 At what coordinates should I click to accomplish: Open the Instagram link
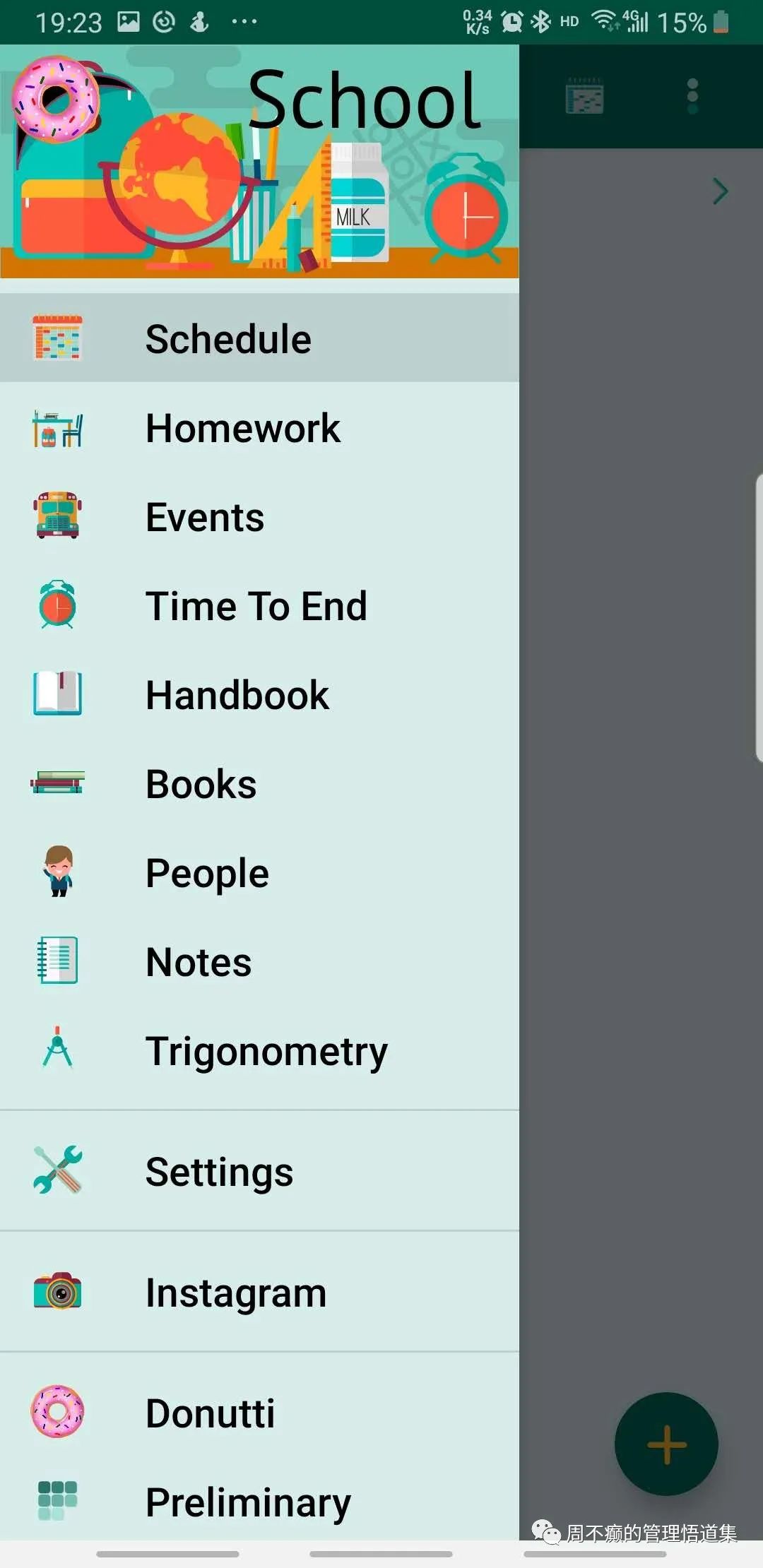pos(259,1292)
